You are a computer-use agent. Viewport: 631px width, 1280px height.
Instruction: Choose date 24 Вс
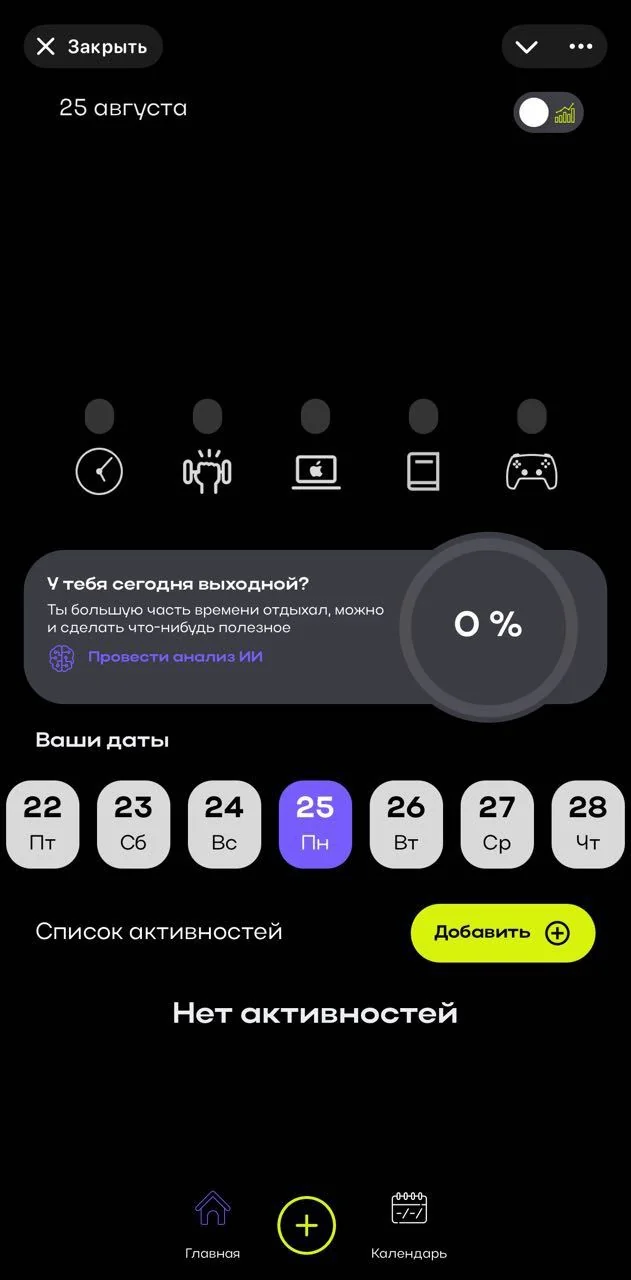point(224,824)
